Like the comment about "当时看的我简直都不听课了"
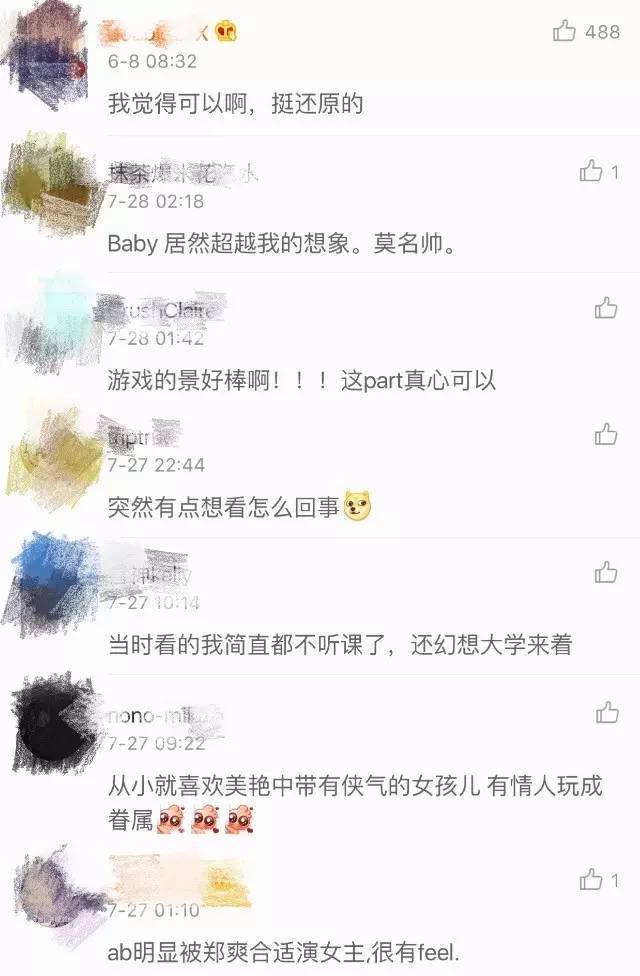640x976 pixels. pos(606,572)
